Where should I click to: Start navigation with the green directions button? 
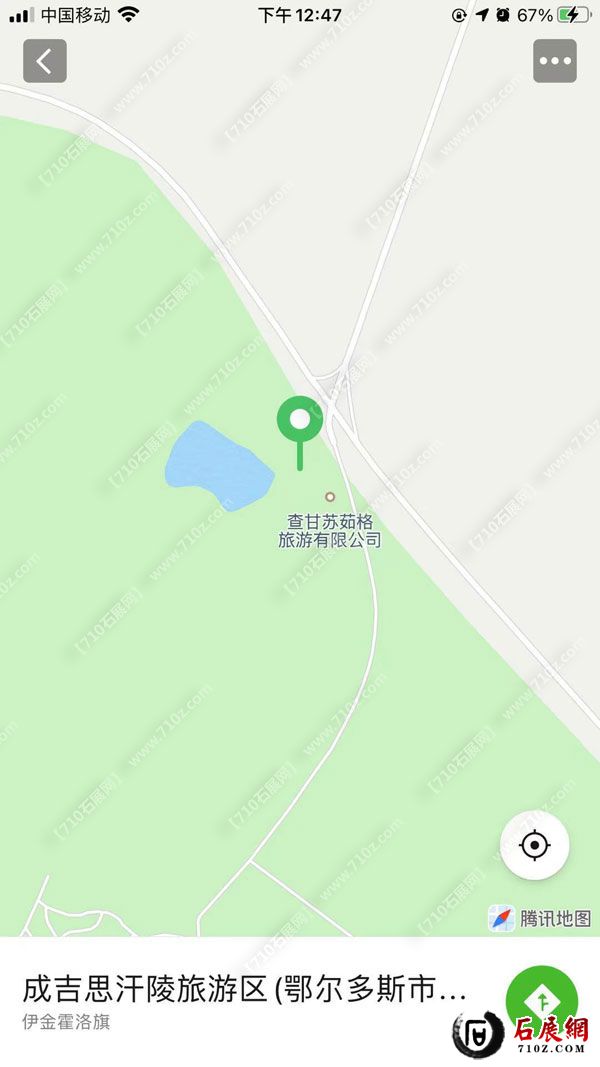pos(541,1000)
